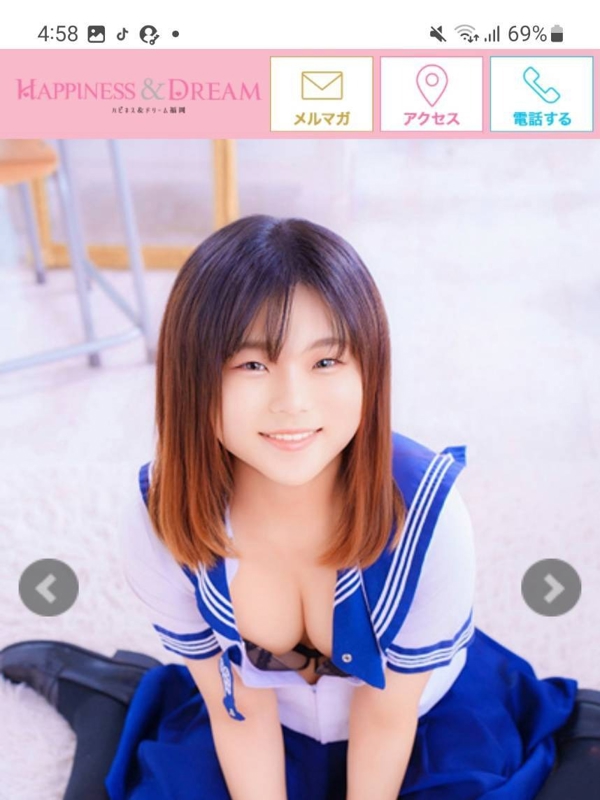Open the アクセス location page
The image size is (600, 800).
click(x=431, y=94)
